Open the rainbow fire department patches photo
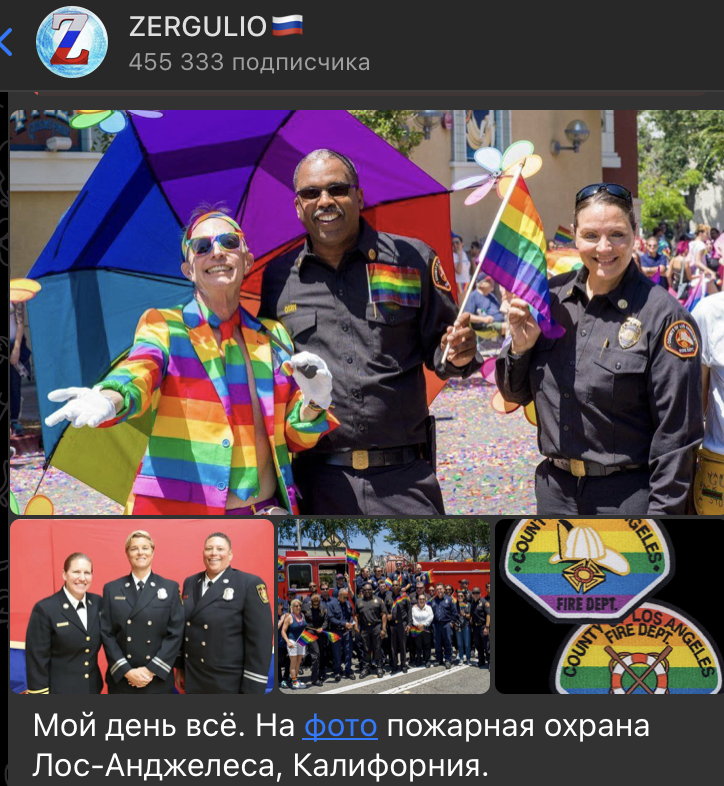 pos(609,606)
